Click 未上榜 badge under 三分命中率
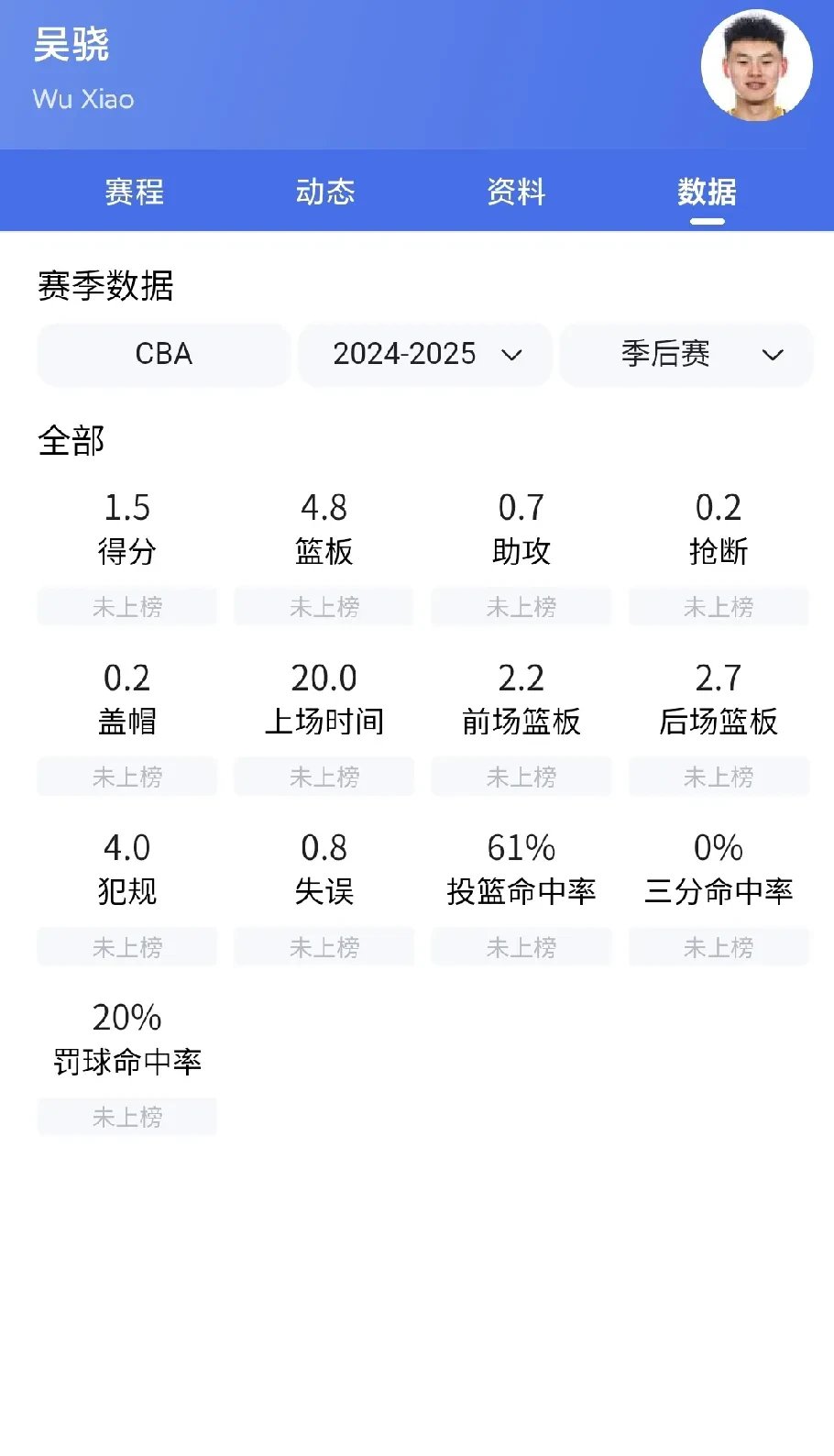This screenshot has width=834, height=1456. (719, 947)
